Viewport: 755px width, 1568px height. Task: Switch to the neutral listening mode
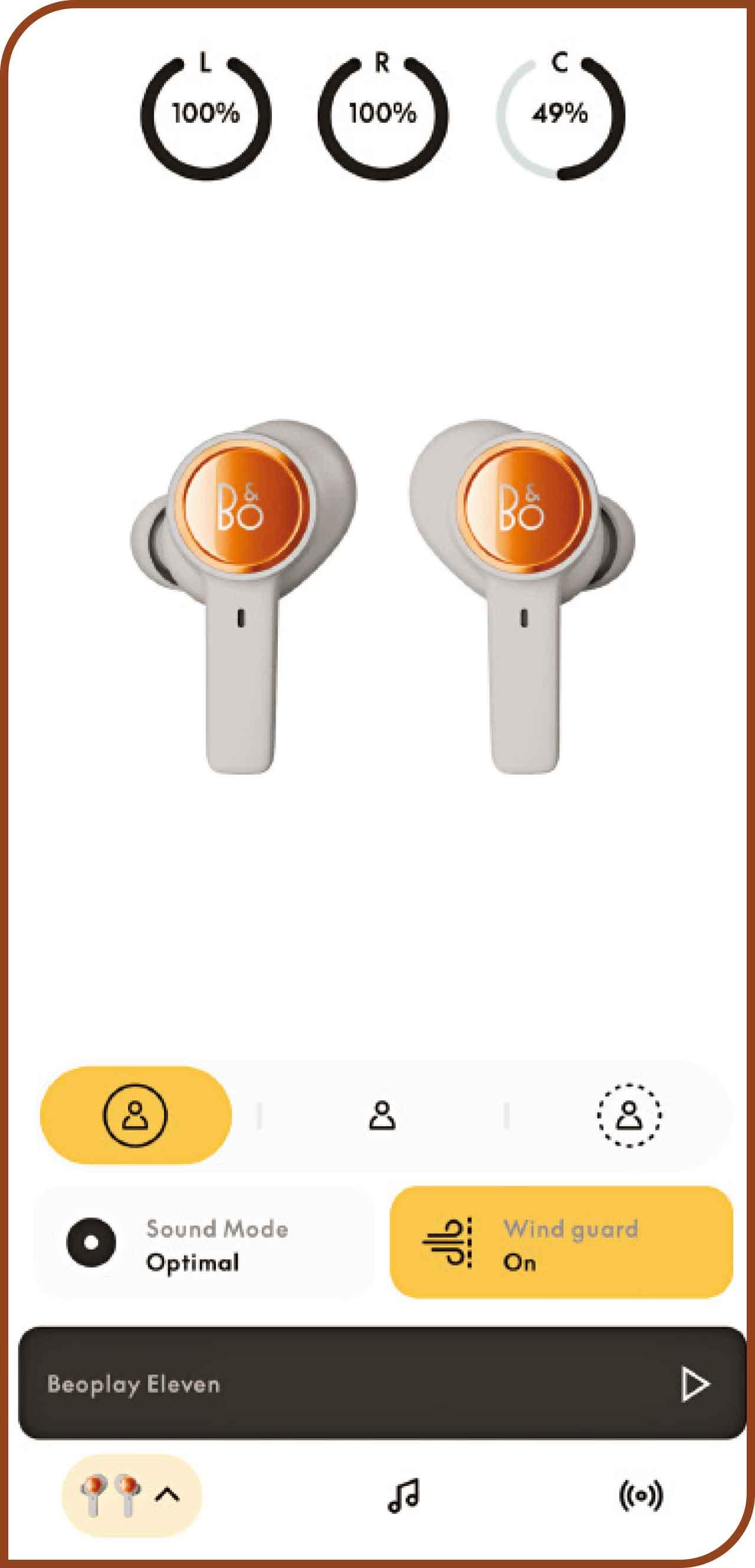coord(382,1115)
